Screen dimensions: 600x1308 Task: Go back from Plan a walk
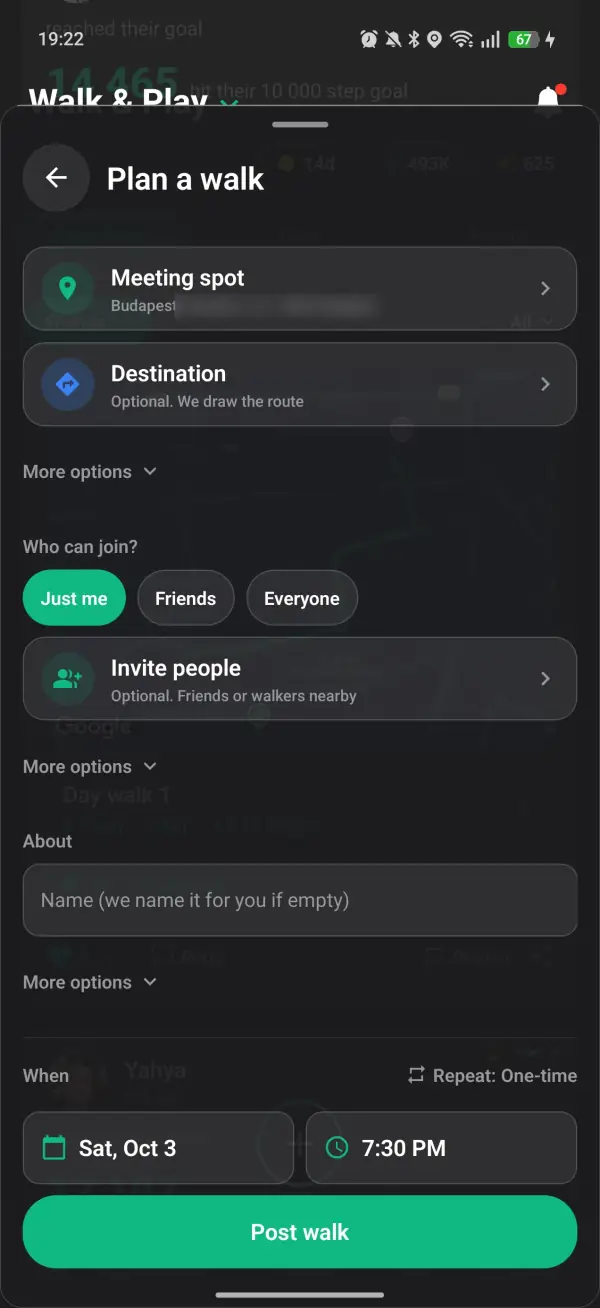(56, 178)
